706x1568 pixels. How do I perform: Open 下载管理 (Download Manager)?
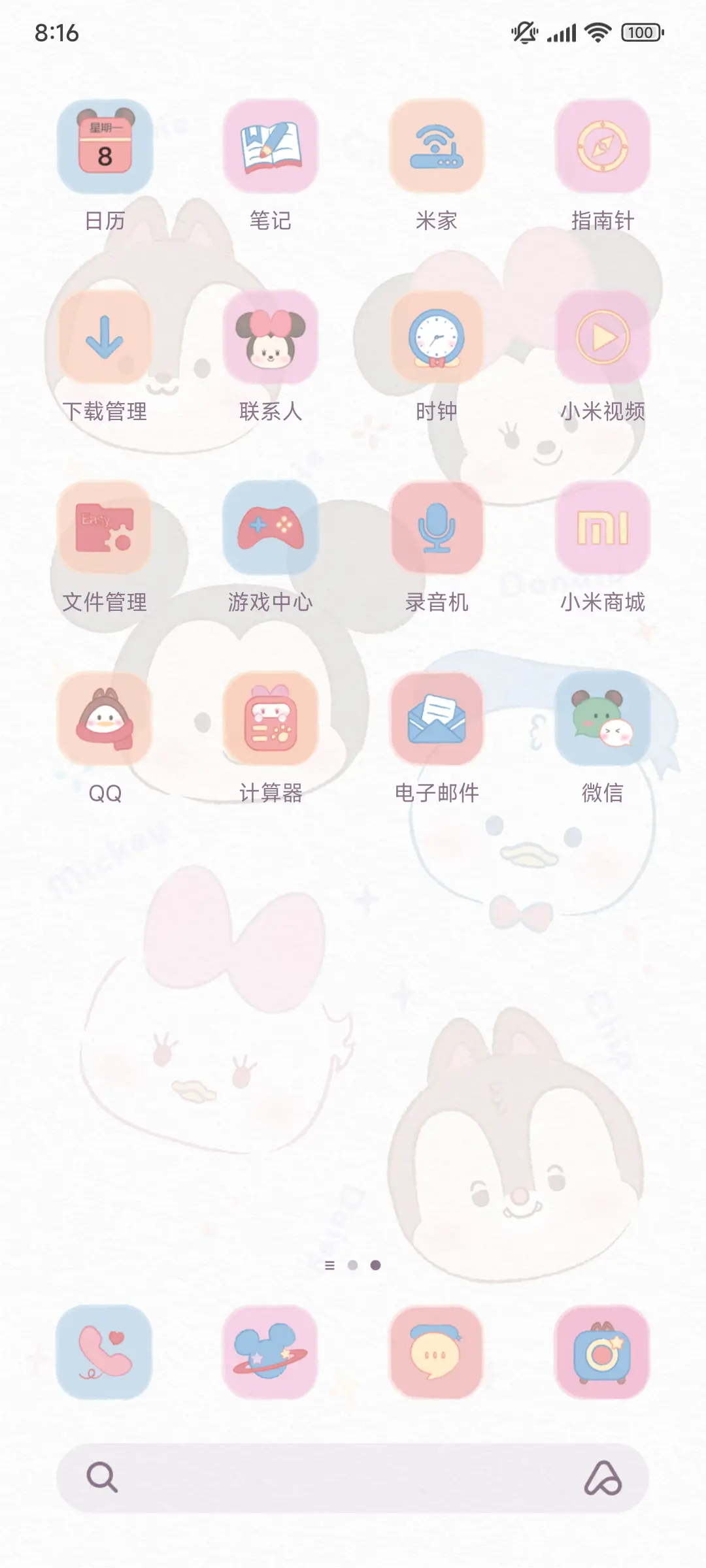pos(105,340)
